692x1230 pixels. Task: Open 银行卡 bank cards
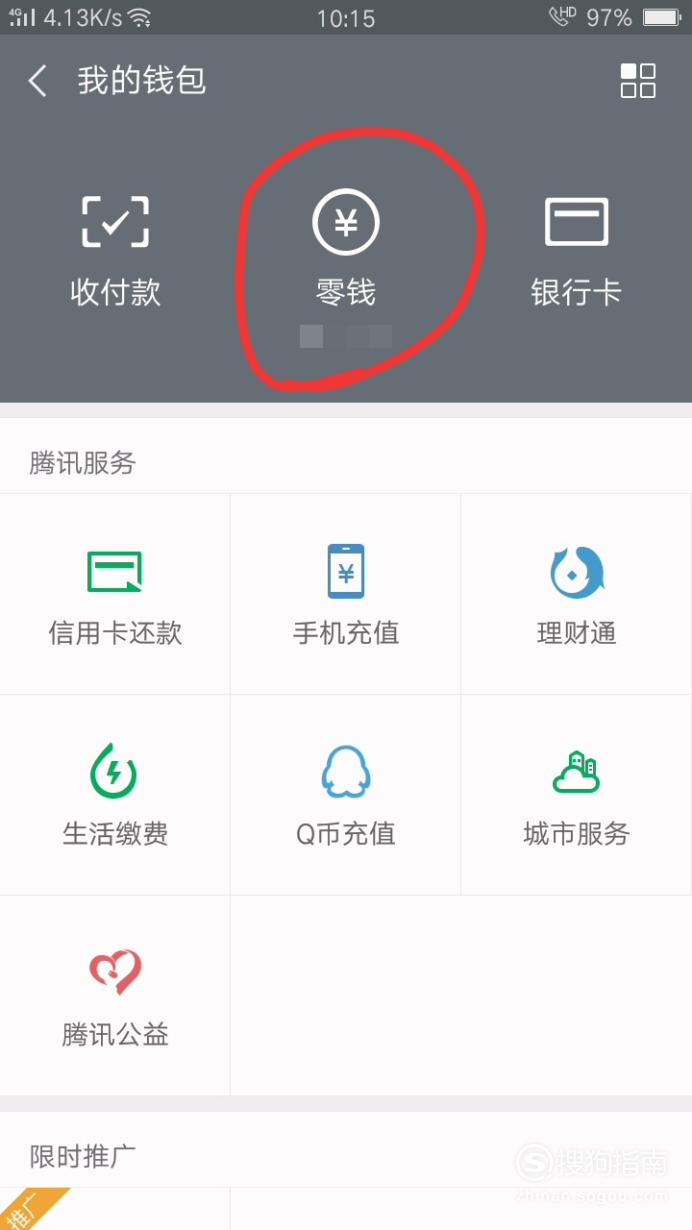(x=576, y=250)
